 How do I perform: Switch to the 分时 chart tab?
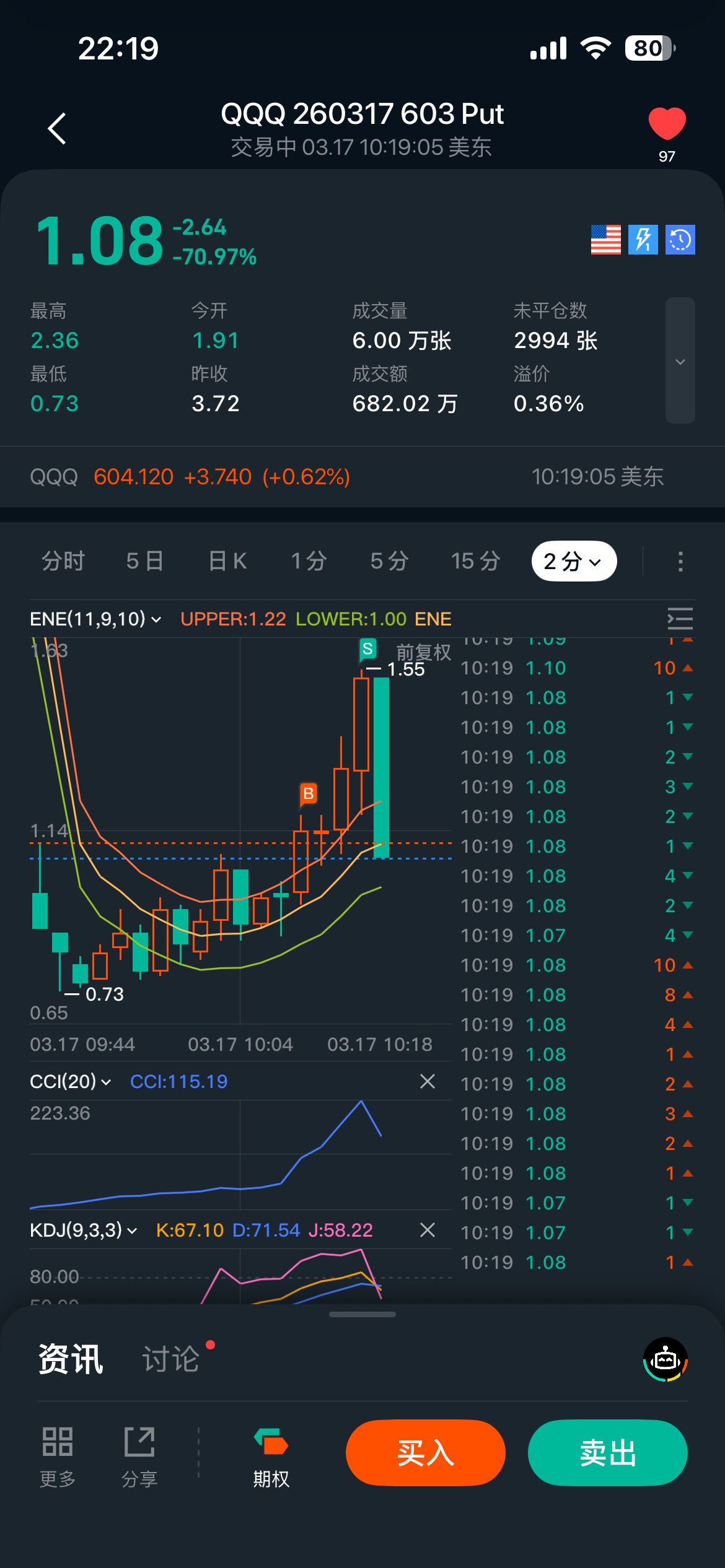(63, 561)
